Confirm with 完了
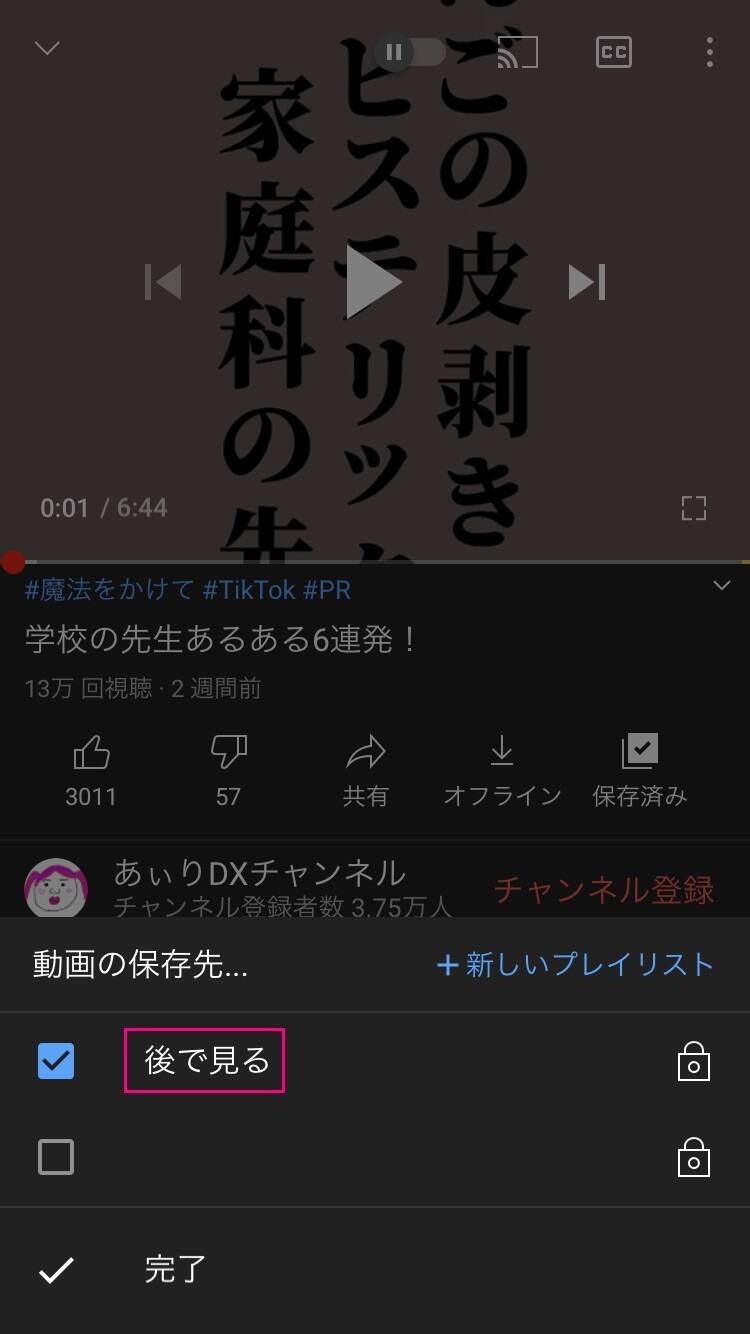 point(175,1270)
